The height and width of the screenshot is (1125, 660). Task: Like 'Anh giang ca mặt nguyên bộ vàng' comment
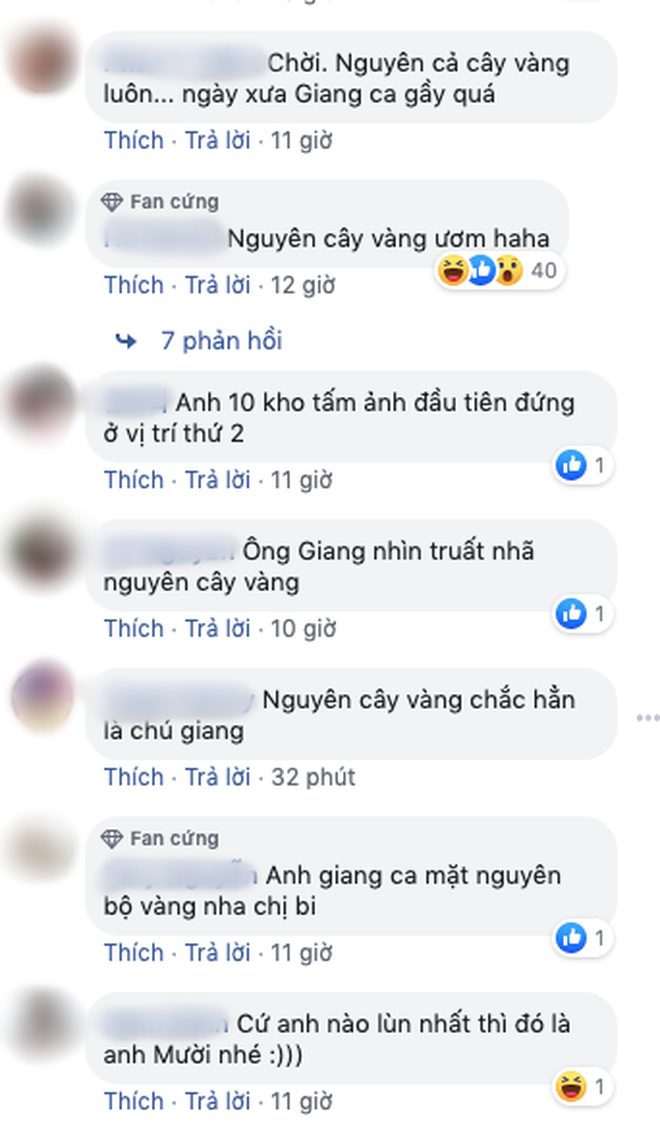pos(134,952)
